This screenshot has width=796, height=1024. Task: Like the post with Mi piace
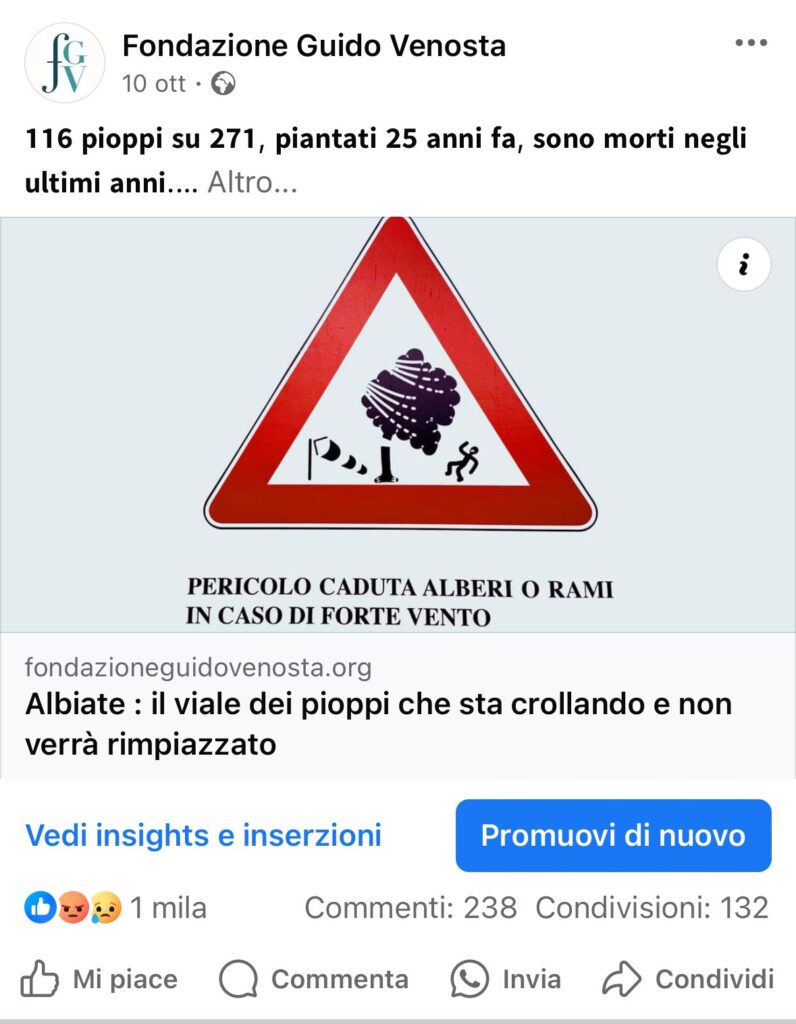click(99, 979)
